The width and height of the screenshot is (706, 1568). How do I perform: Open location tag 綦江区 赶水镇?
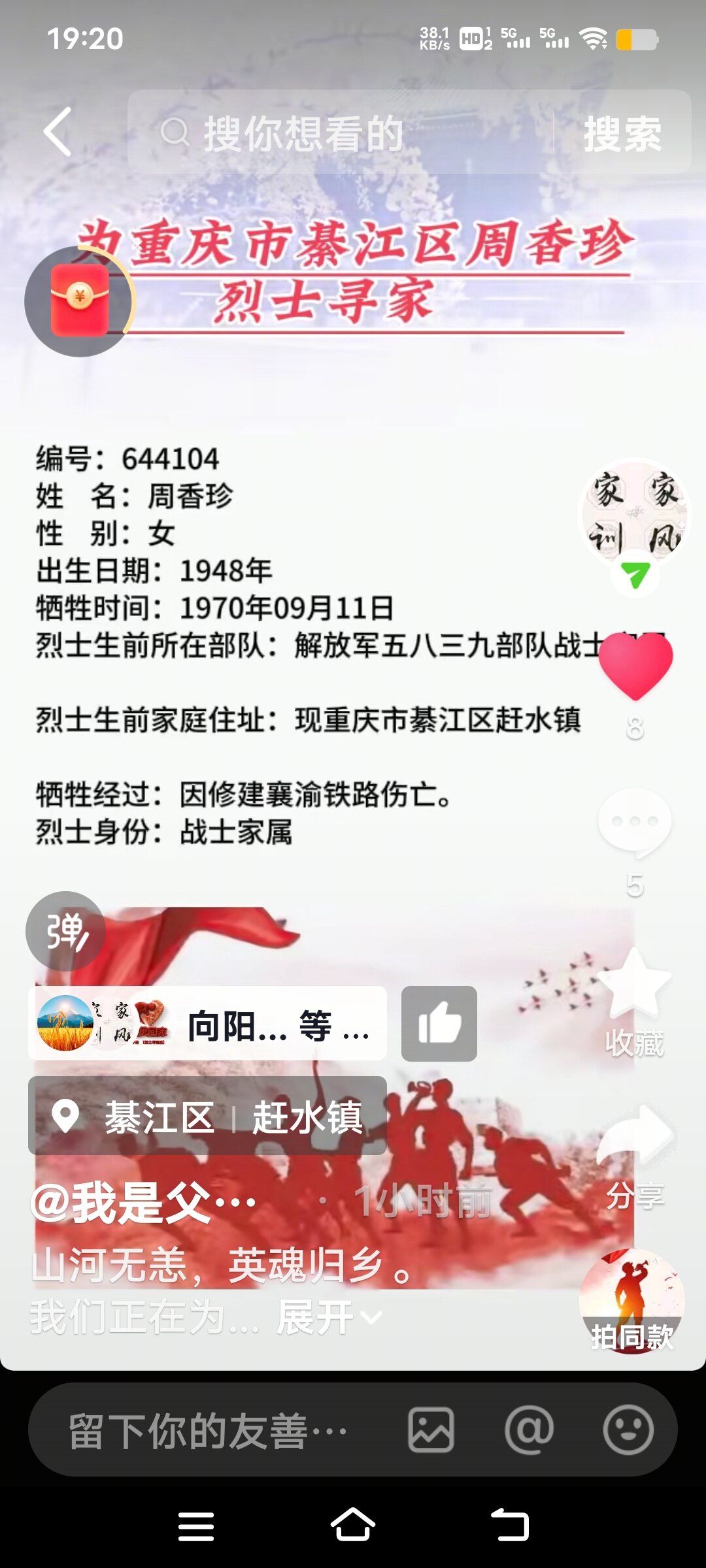(x=207, y=1116)
